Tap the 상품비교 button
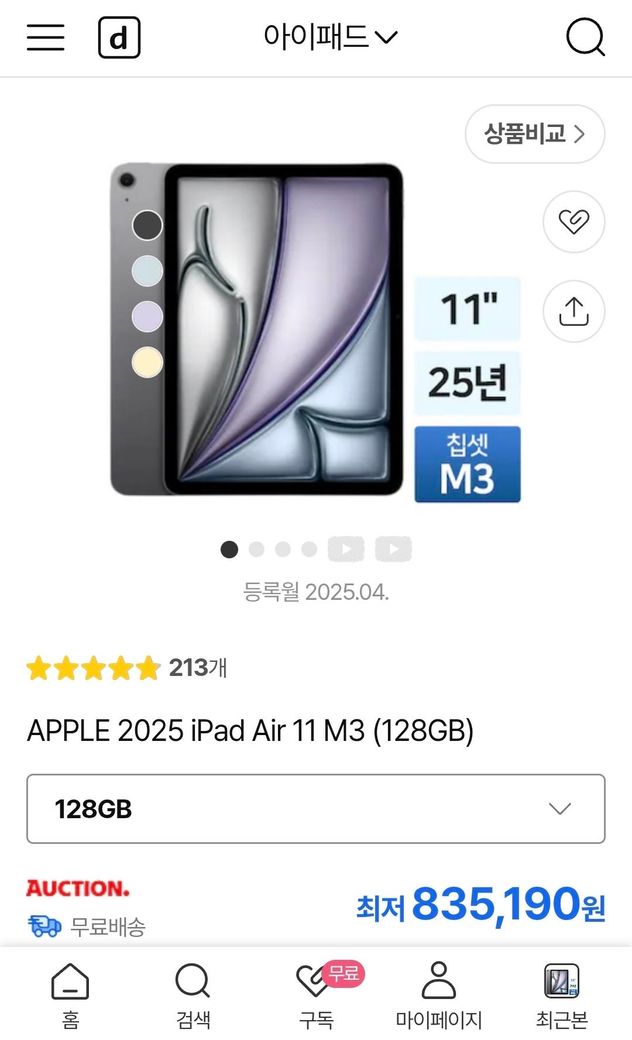Screen dimensions: 632x1040 [534, 133]
